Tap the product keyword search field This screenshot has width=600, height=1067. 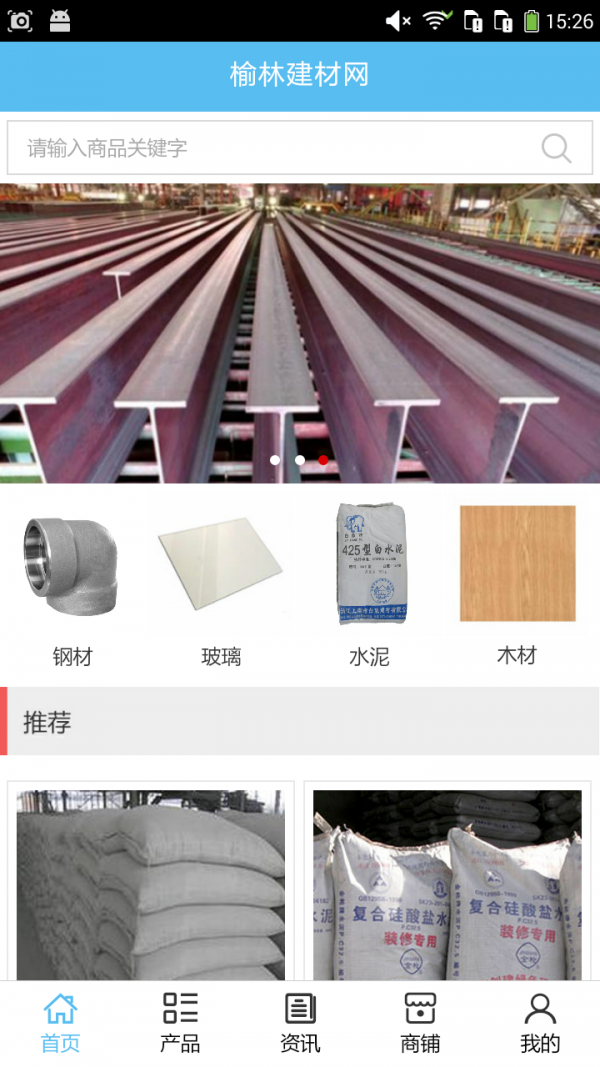270,148
